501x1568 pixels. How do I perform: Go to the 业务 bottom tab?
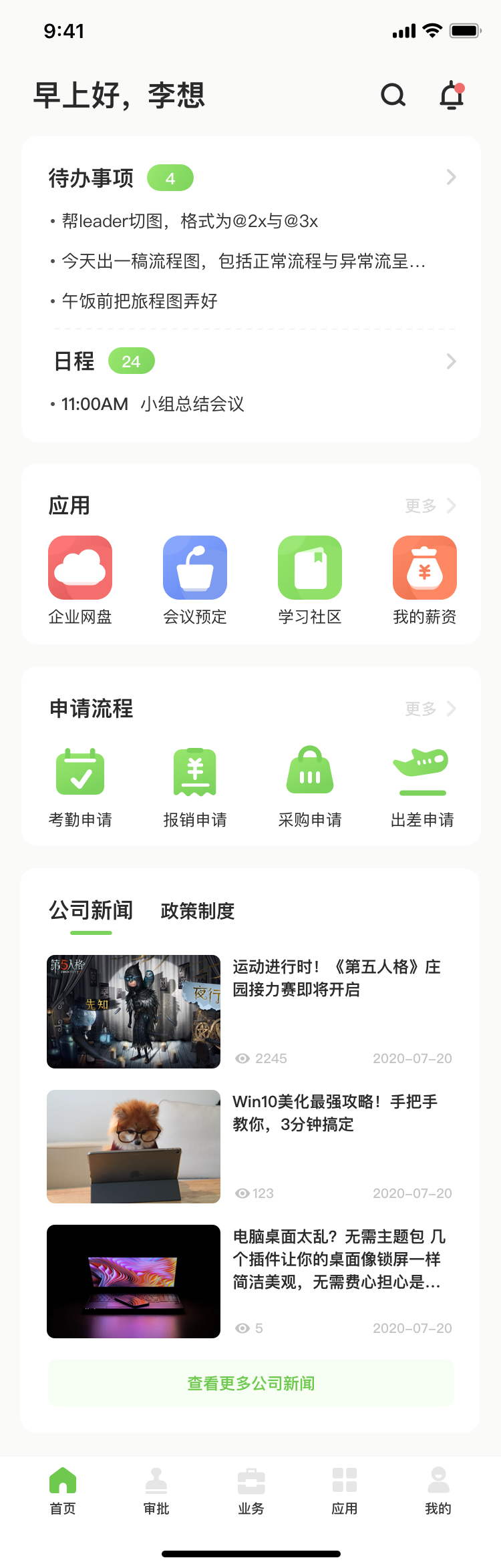click(251, 1491)
